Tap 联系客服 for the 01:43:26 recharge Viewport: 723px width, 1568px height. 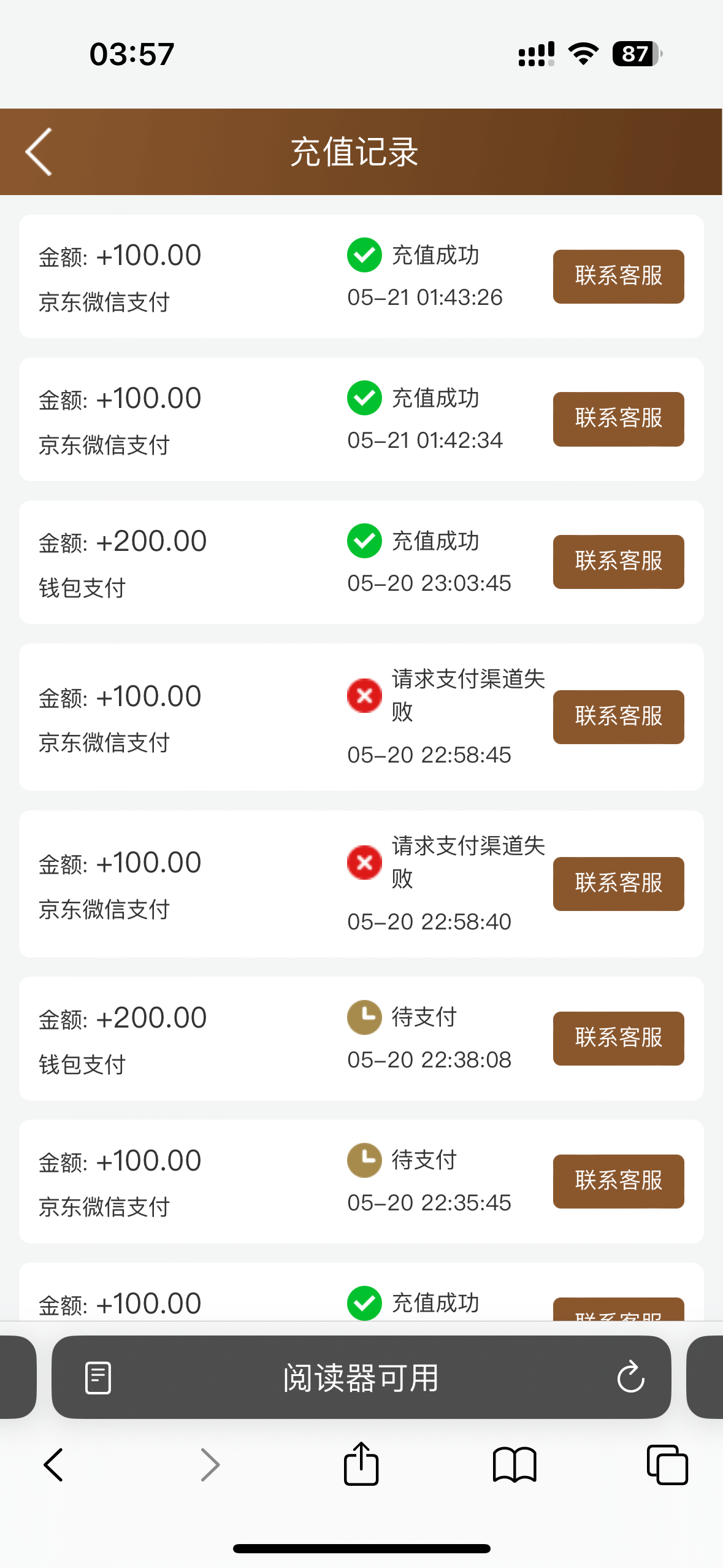point(618,276)
